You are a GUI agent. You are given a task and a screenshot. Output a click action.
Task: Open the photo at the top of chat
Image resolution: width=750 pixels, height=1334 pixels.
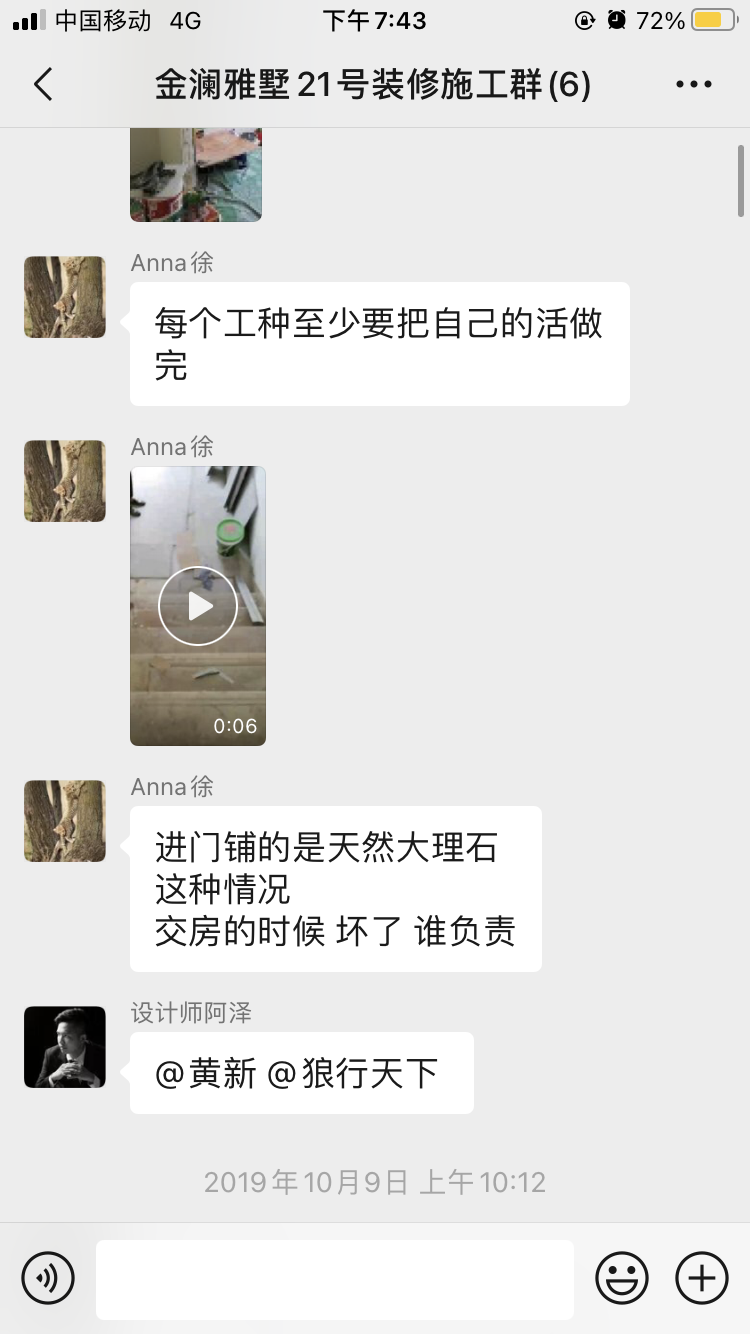pos(196,175)
